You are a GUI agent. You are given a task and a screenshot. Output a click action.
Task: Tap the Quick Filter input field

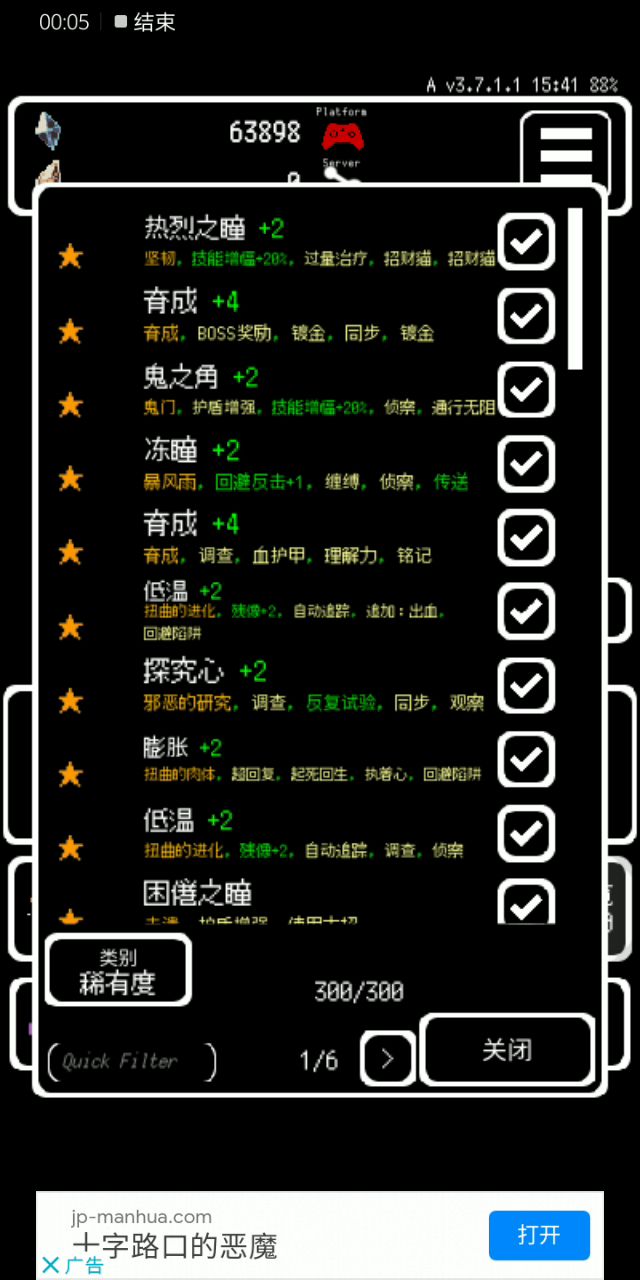click(130, 1061)
